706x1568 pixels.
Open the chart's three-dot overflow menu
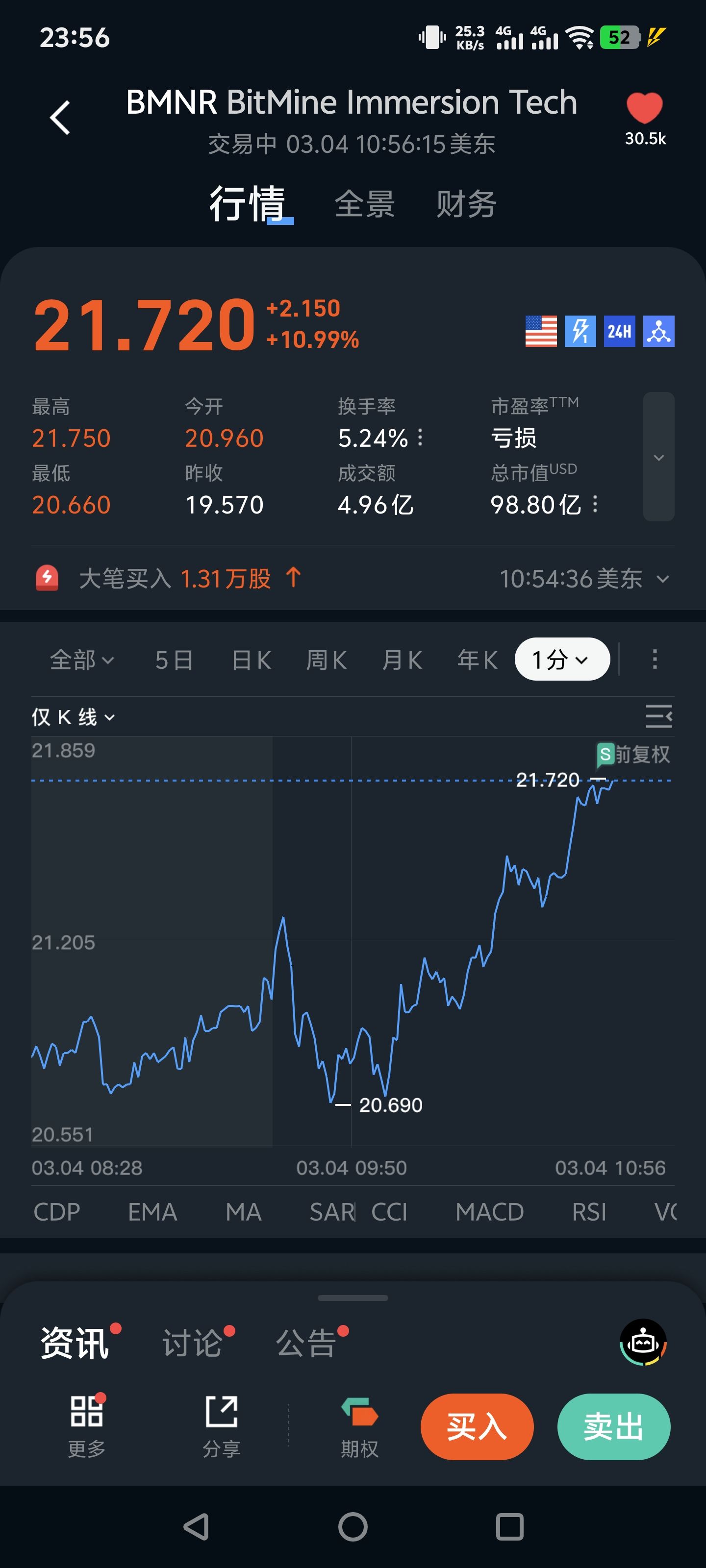[655, 659]
